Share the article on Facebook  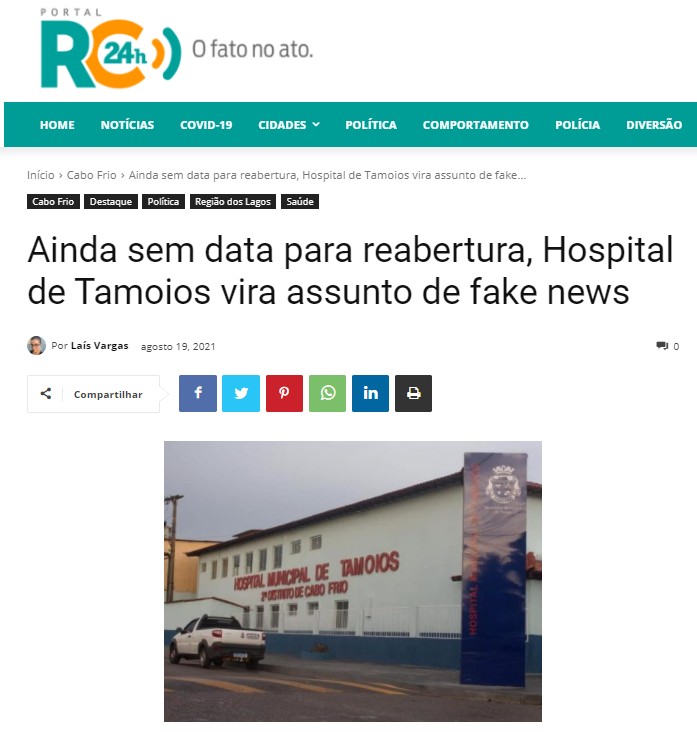point(198,393)
